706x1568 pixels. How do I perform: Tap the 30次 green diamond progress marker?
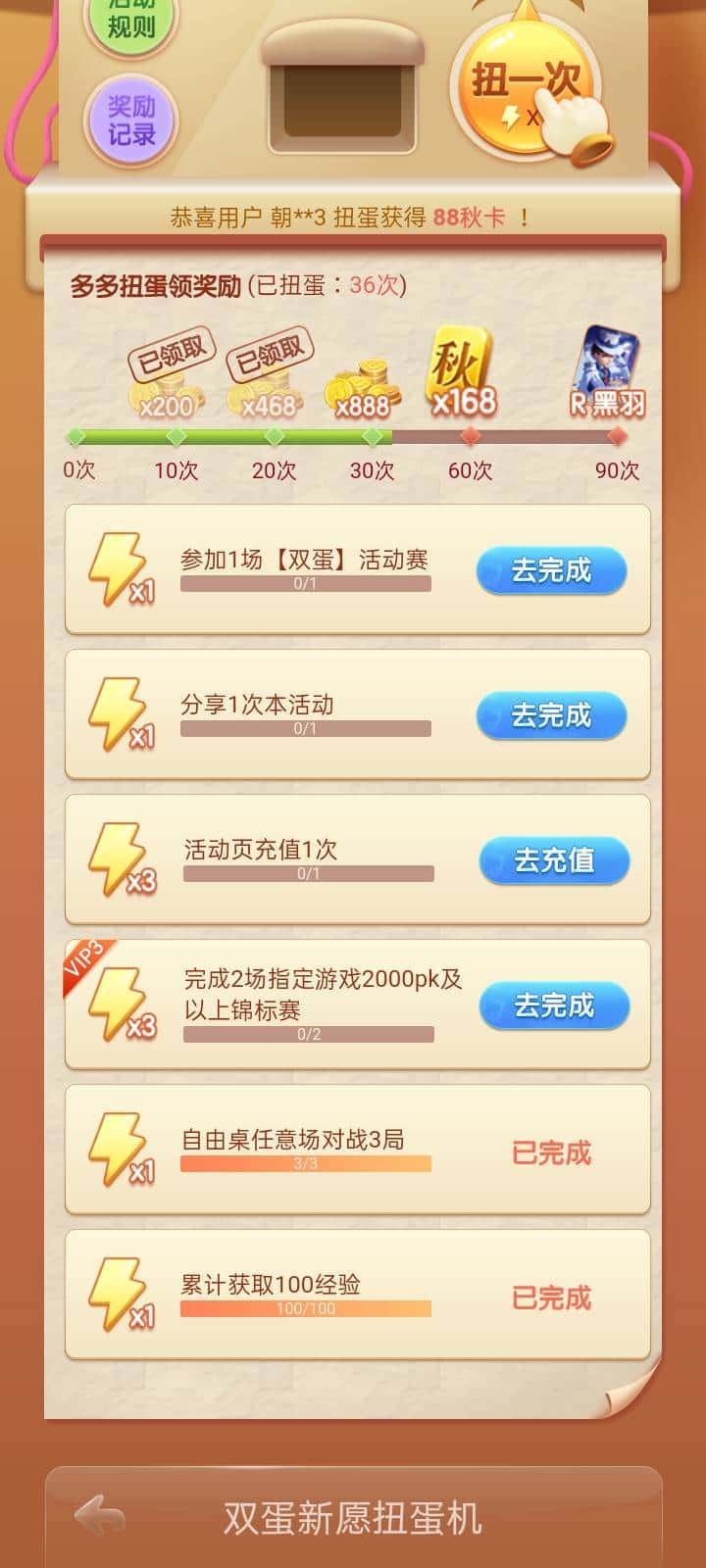[x=371, y=439]
